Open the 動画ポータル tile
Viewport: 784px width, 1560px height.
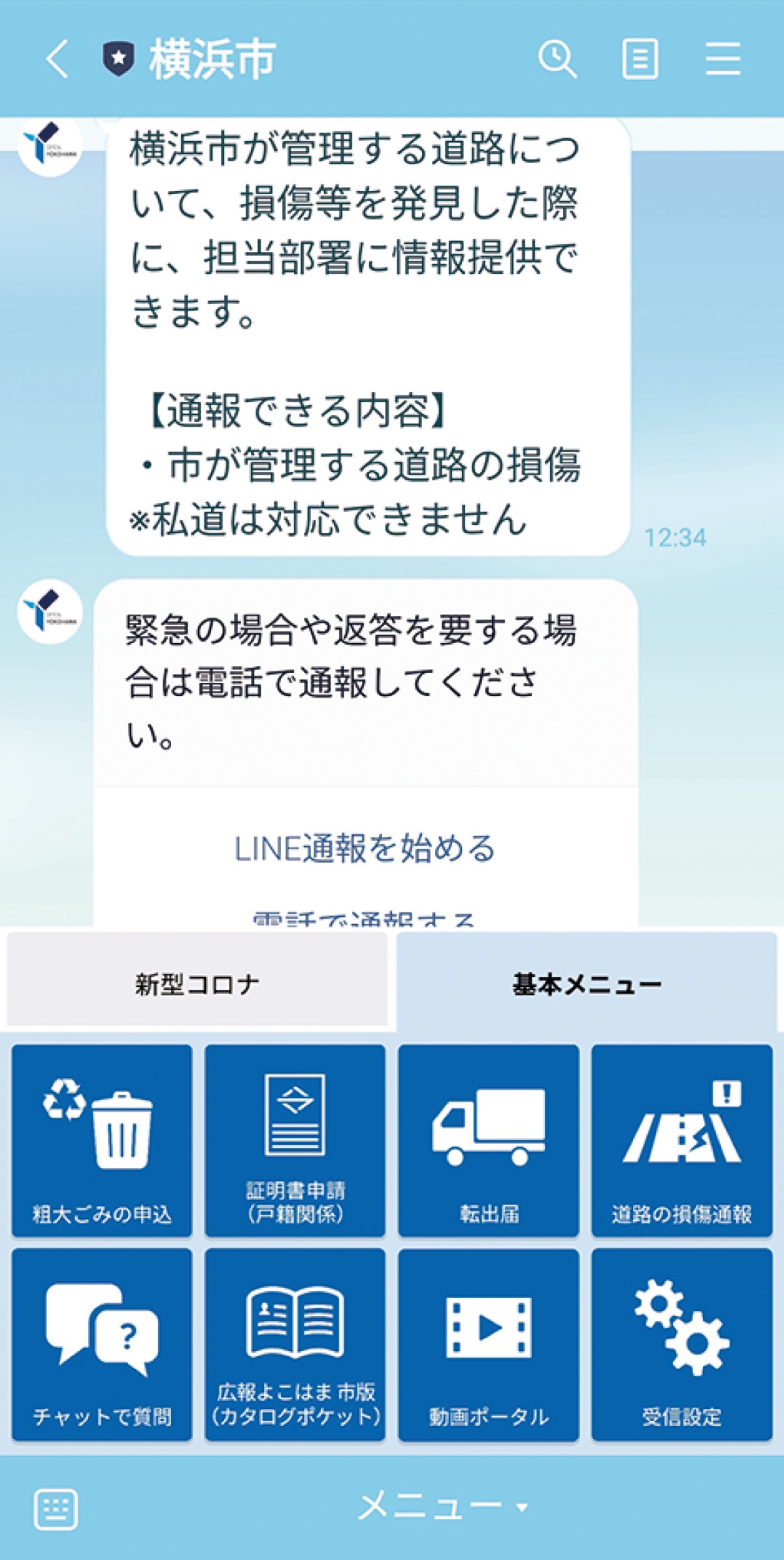coord(489,1345)
